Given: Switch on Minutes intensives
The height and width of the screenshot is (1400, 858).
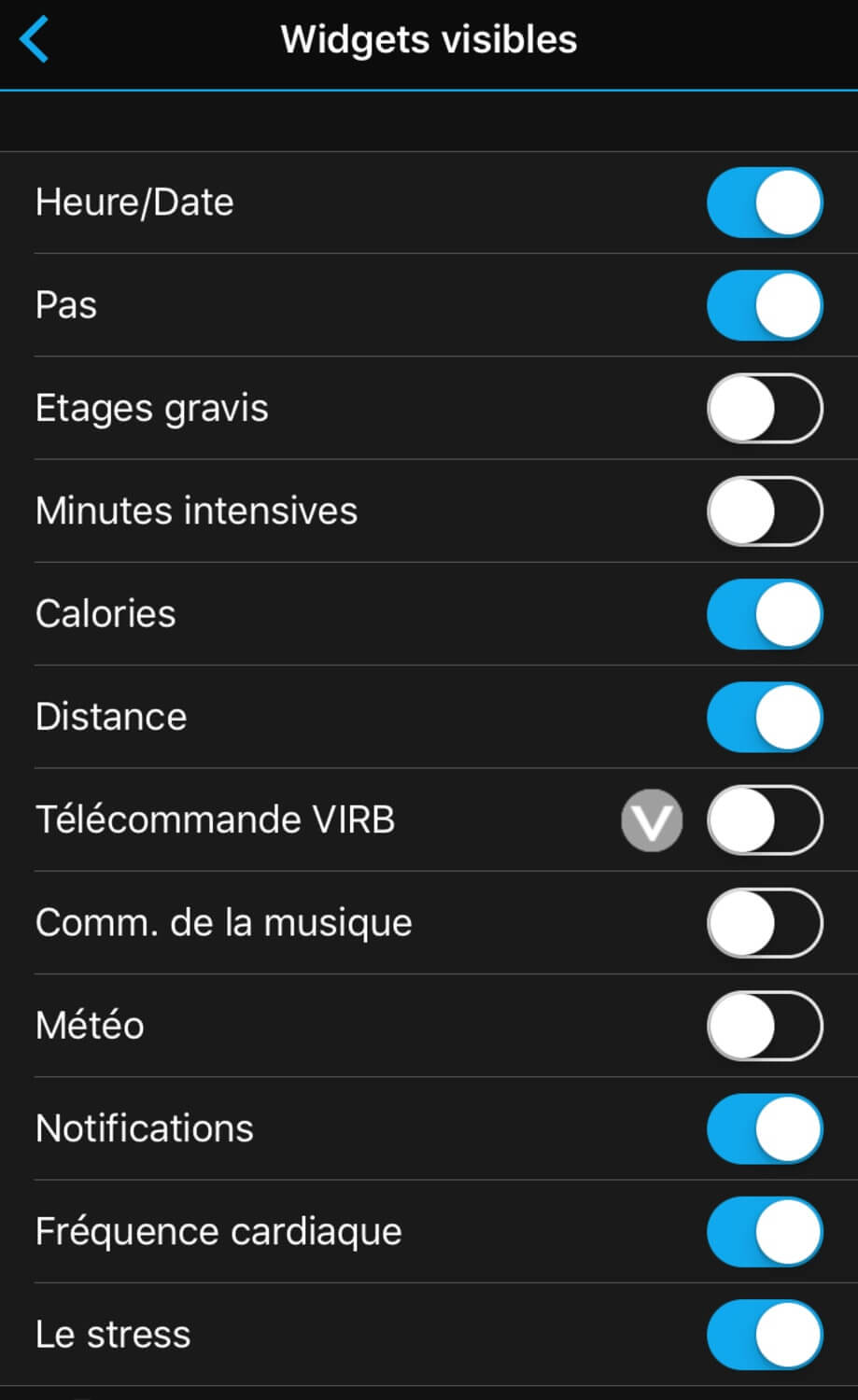Looking at the screenshot, I should (x=764, y=511).
